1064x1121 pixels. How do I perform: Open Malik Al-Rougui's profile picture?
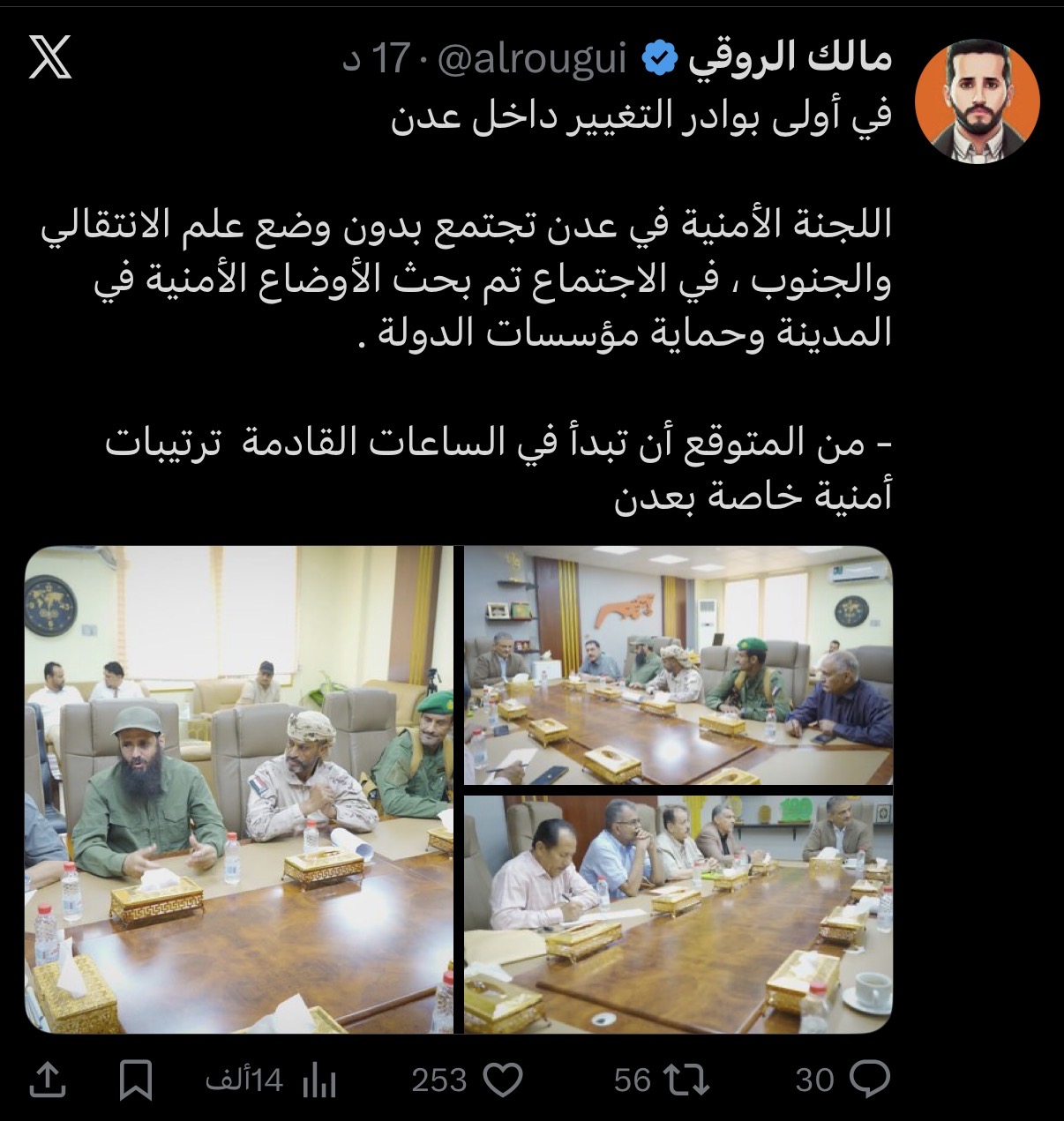click(978, 101)
